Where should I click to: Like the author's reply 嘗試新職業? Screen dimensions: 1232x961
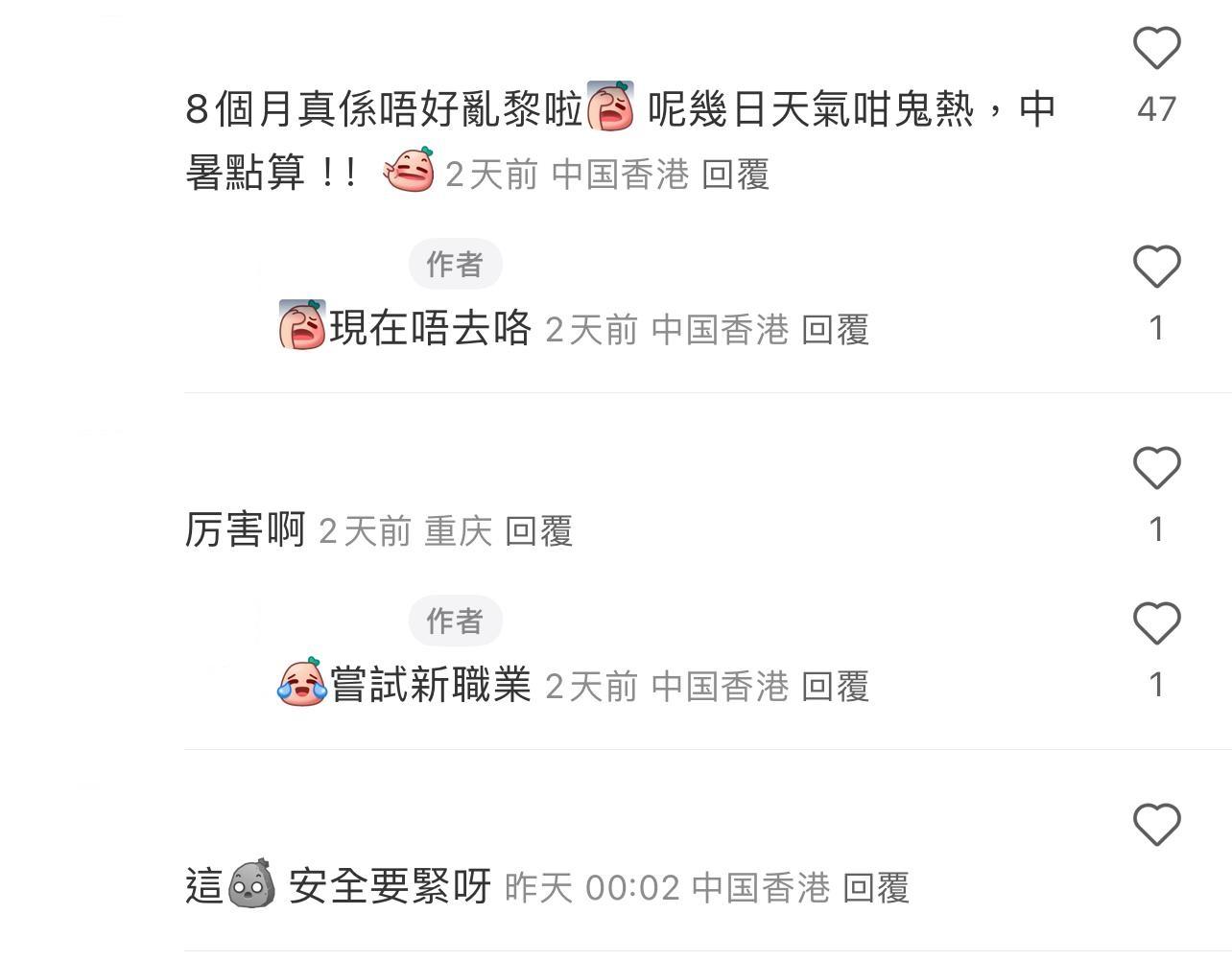(1156, 623)
